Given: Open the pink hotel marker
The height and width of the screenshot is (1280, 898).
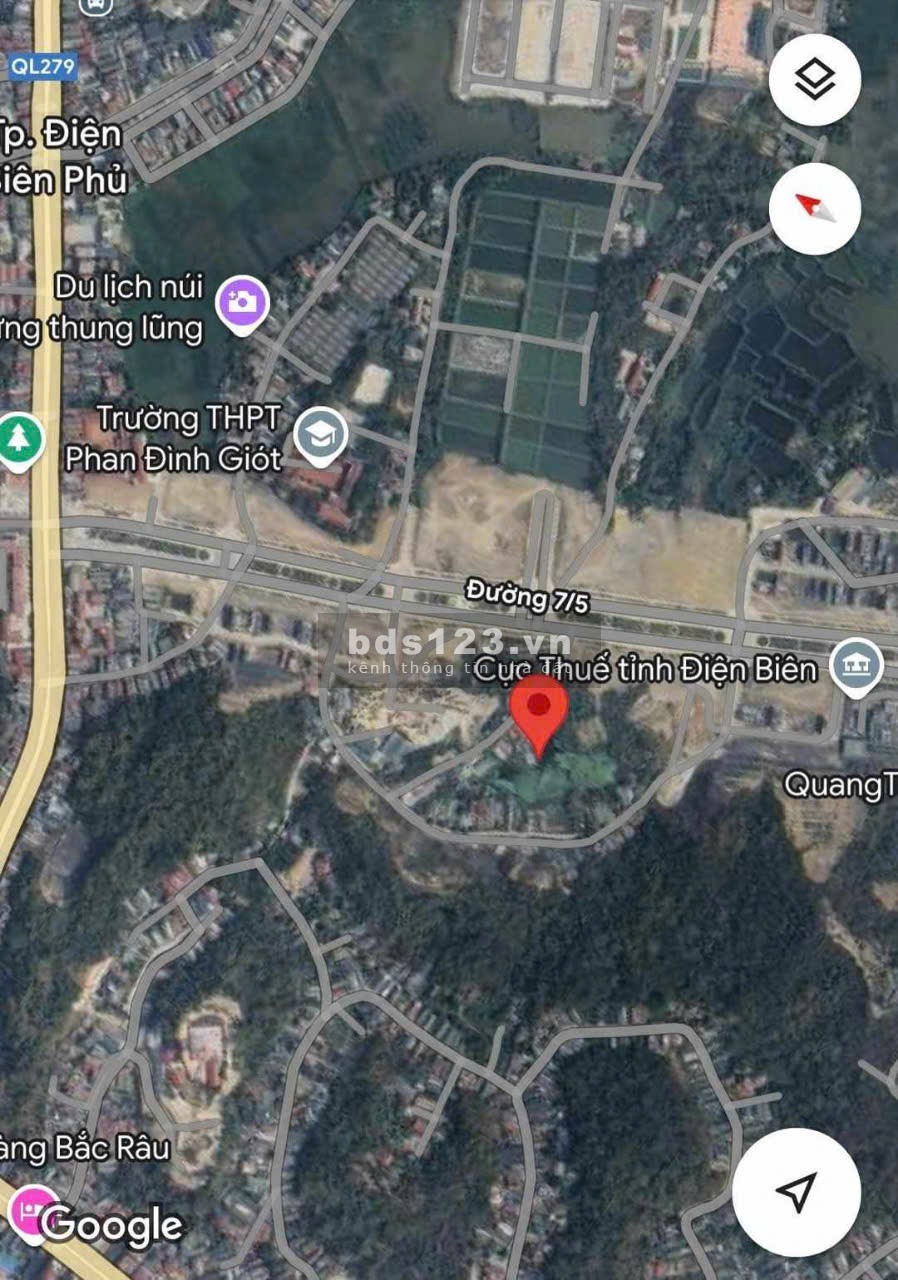Looking at the screenshot, I should (30, 1210).
